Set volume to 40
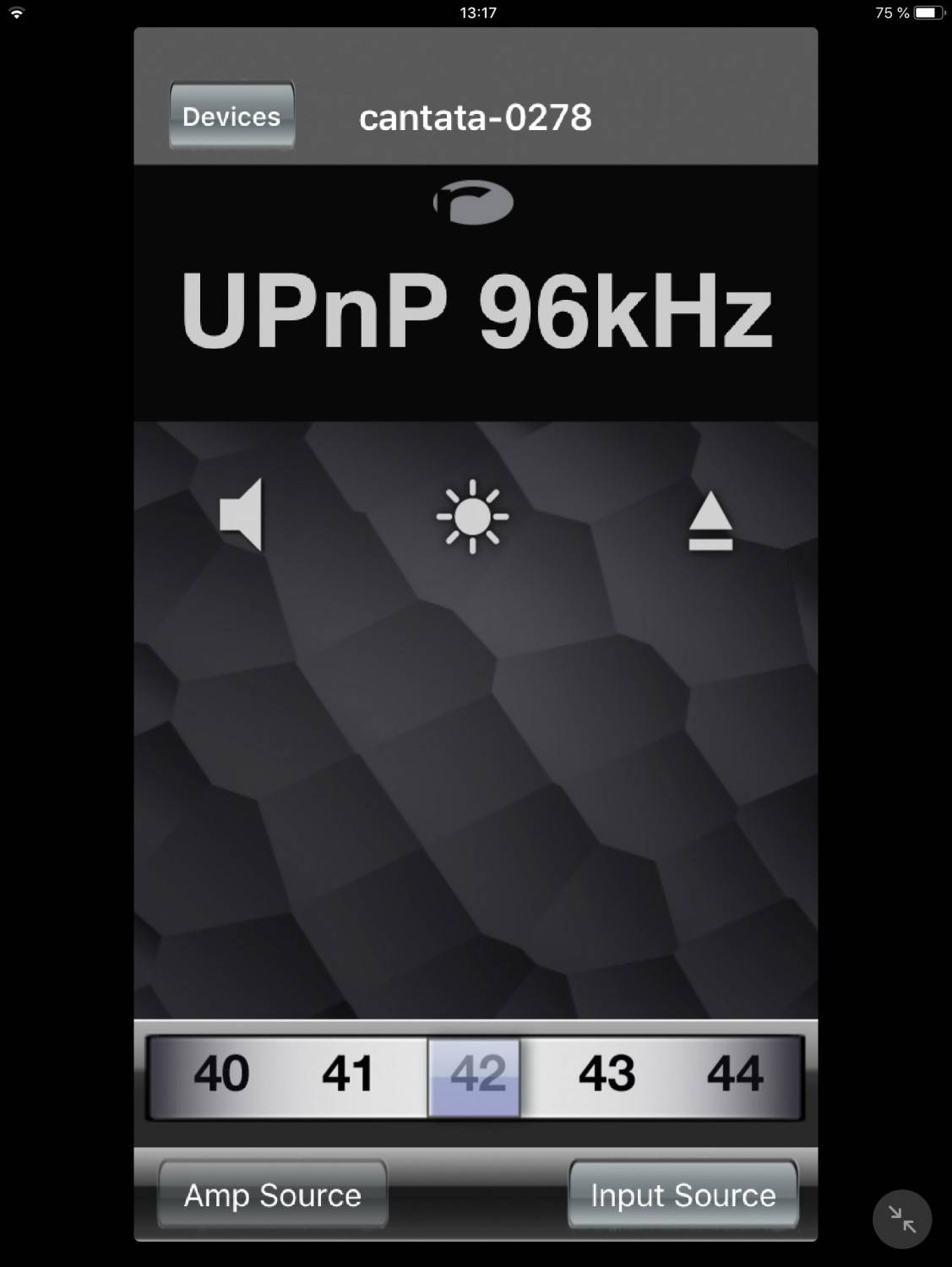Viewport: 952px width, 1267px height. (221, 1074)
